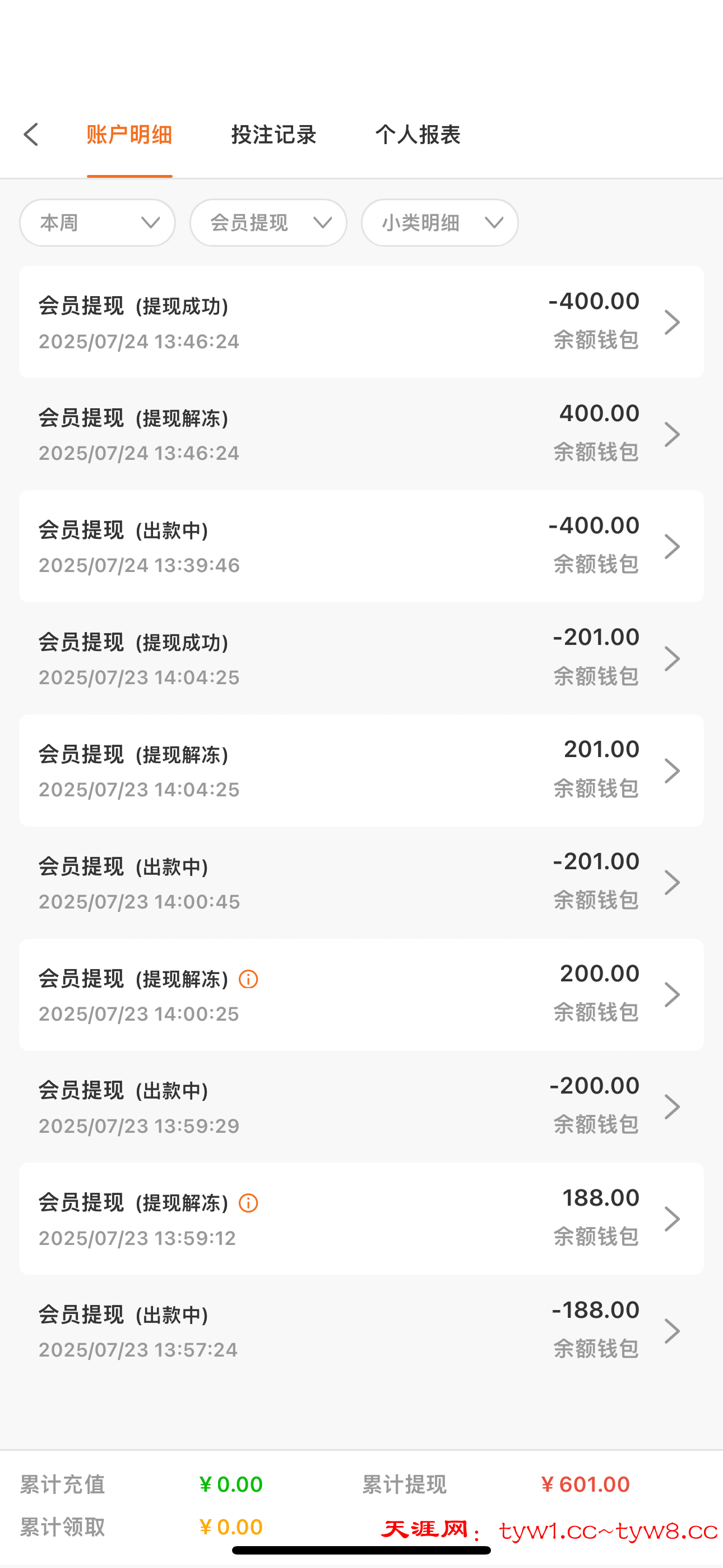Screen dimensions: 723x1568
Task: Open the 提现成功 record from 07/24 13:46:24
Action: 361,321
